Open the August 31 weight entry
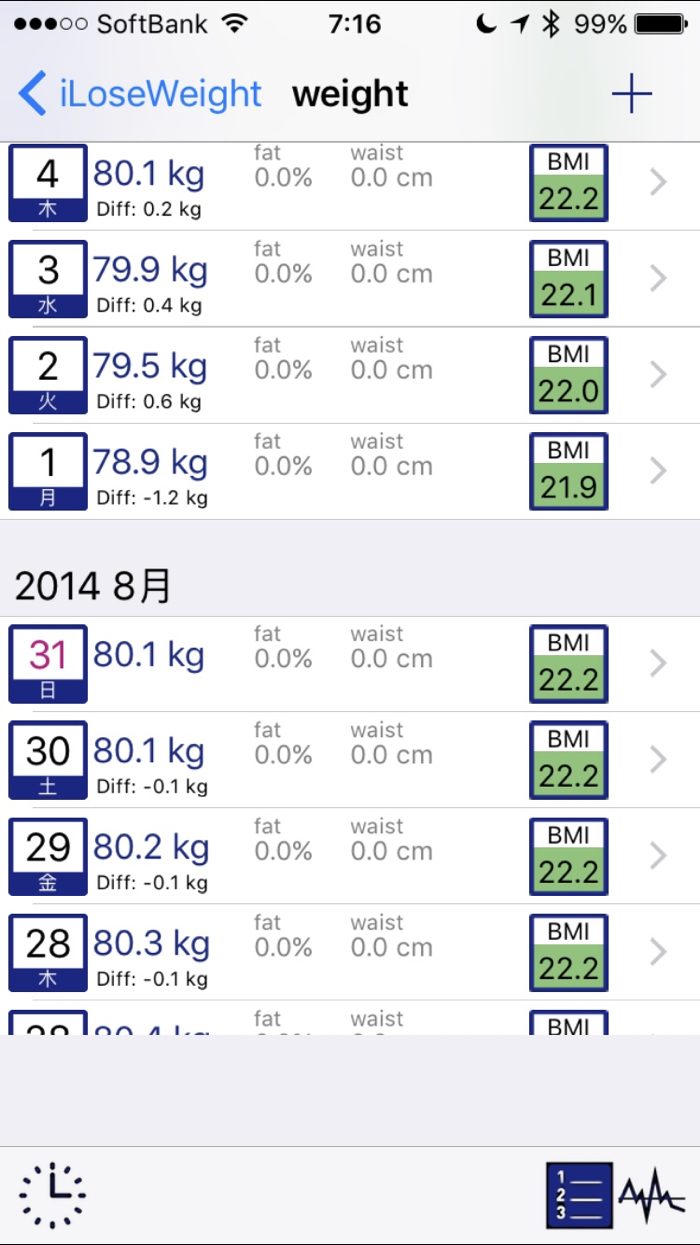The width and height of the screenshot is (700, 1245). (x=350, y=663)
